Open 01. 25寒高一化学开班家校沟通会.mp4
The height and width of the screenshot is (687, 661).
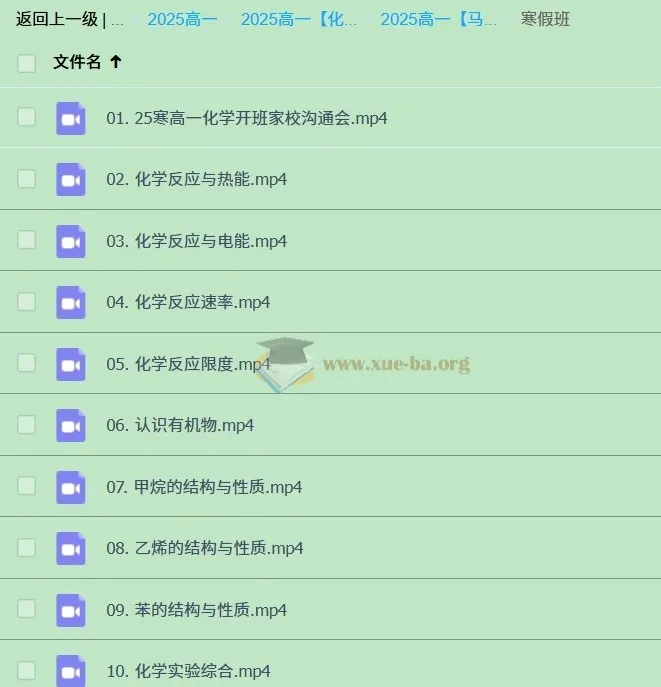pyautogui.click(x=246, y=118)
